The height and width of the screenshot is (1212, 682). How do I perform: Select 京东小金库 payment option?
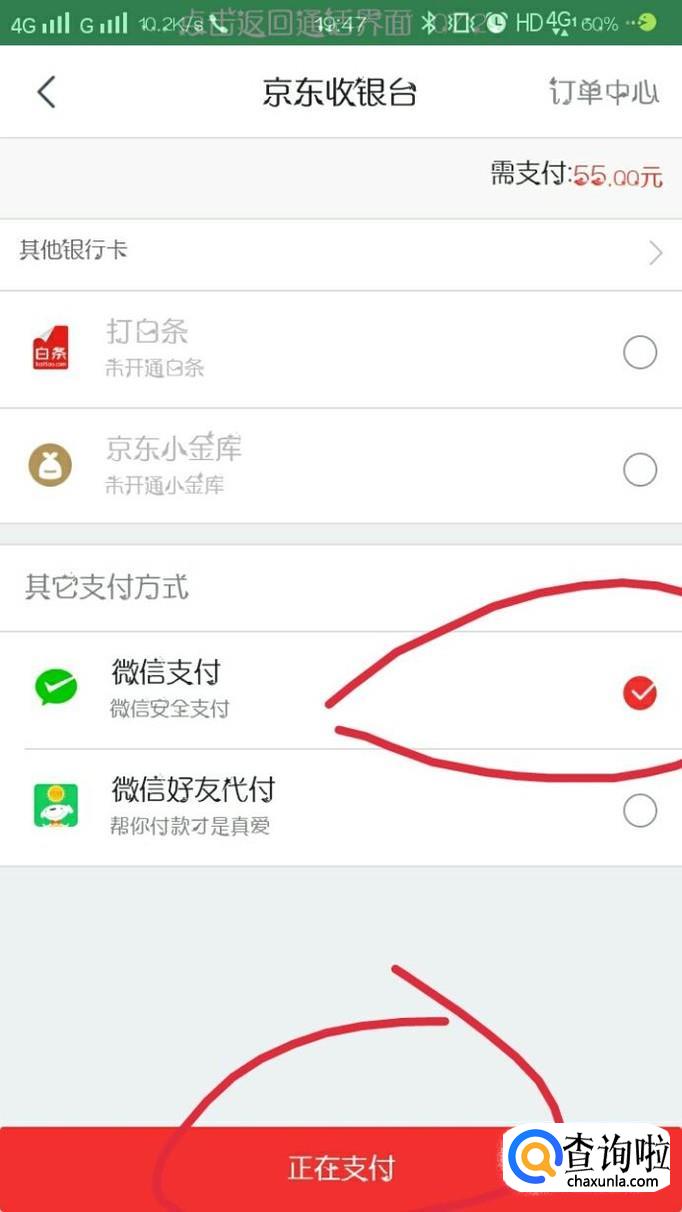(x=639, y=469)
